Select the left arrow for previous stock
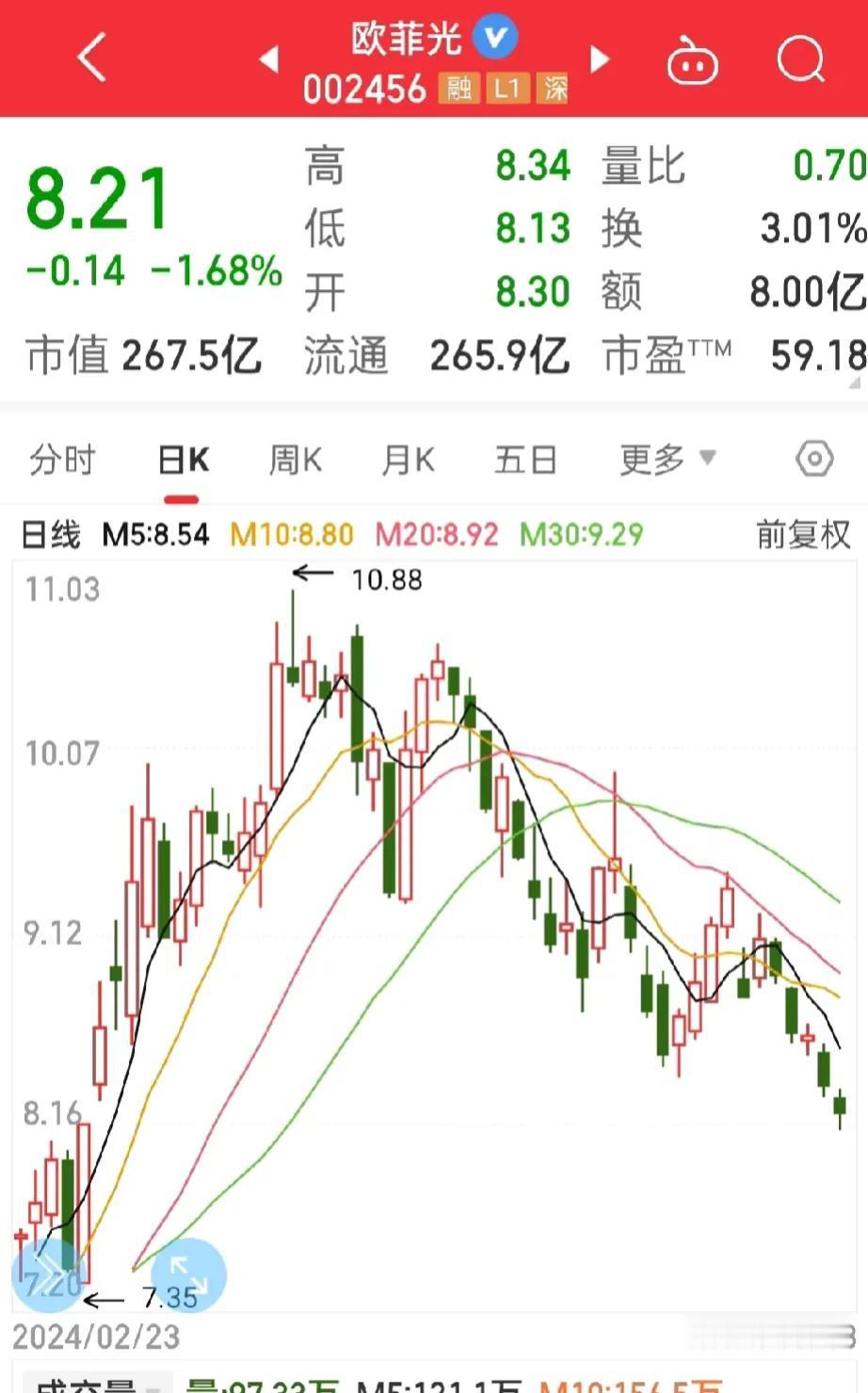 [268, 58]
